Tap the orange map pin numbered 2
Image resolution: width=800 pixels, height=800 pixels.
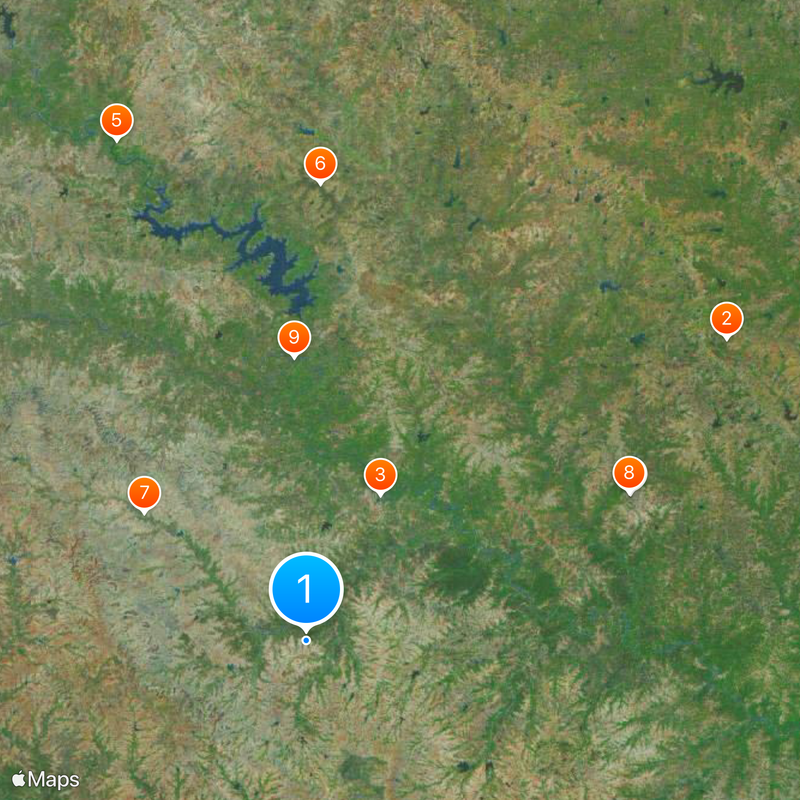click(x=726, y=320)
